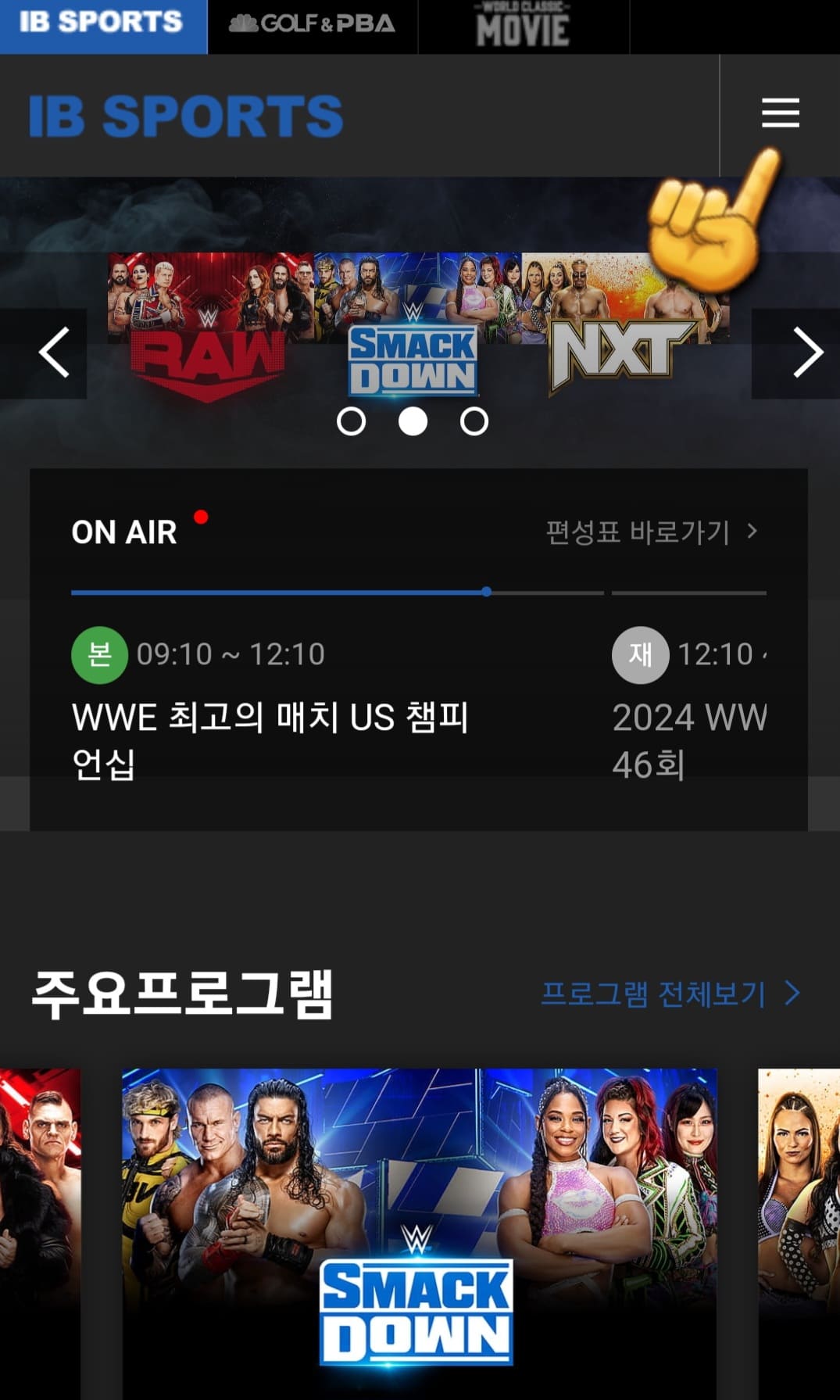Expand the 편성표 바로가기 chevron
This screenshot has height=1400, width=840.
(x=753, y=532)
